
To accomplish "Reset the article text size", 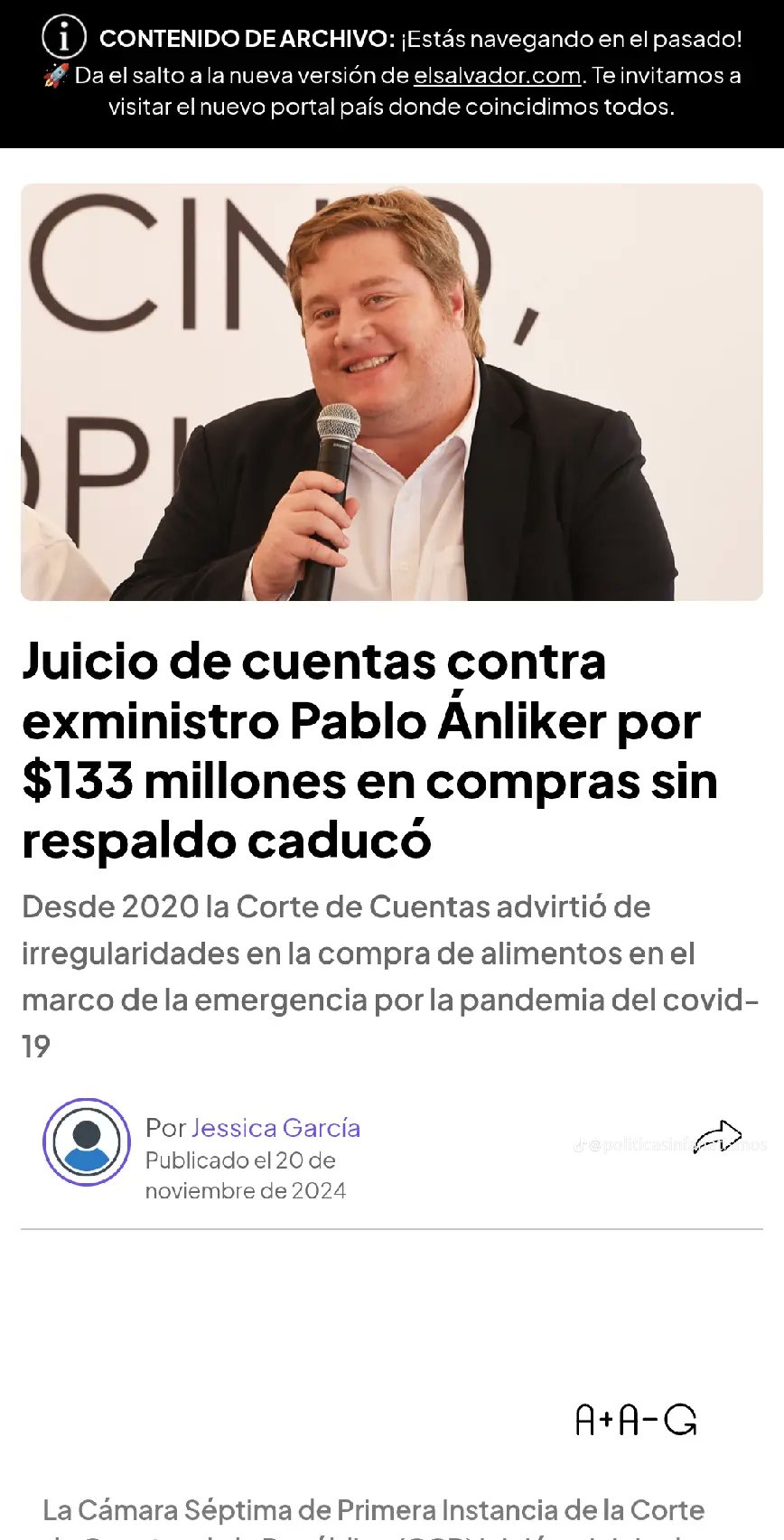I will tap(681, 1420).
